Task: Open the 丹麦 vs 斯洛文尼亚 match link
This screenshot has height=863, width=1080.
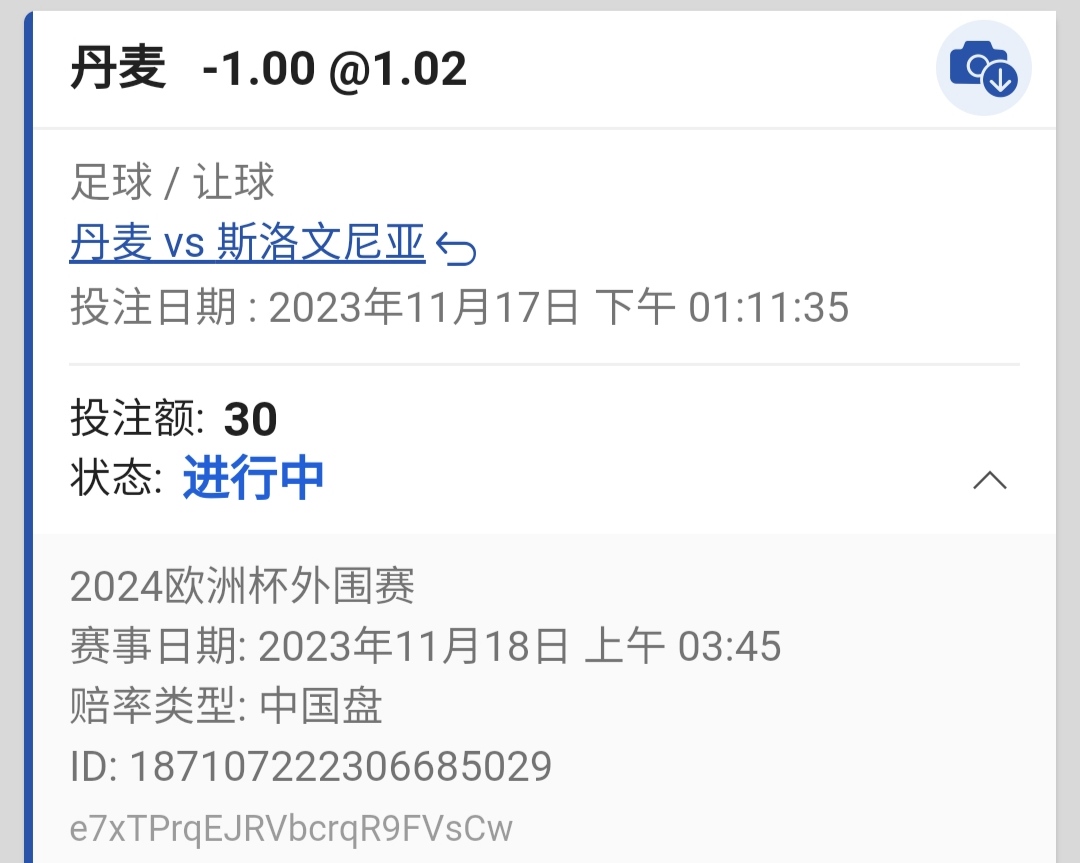Action: point(248,244)
